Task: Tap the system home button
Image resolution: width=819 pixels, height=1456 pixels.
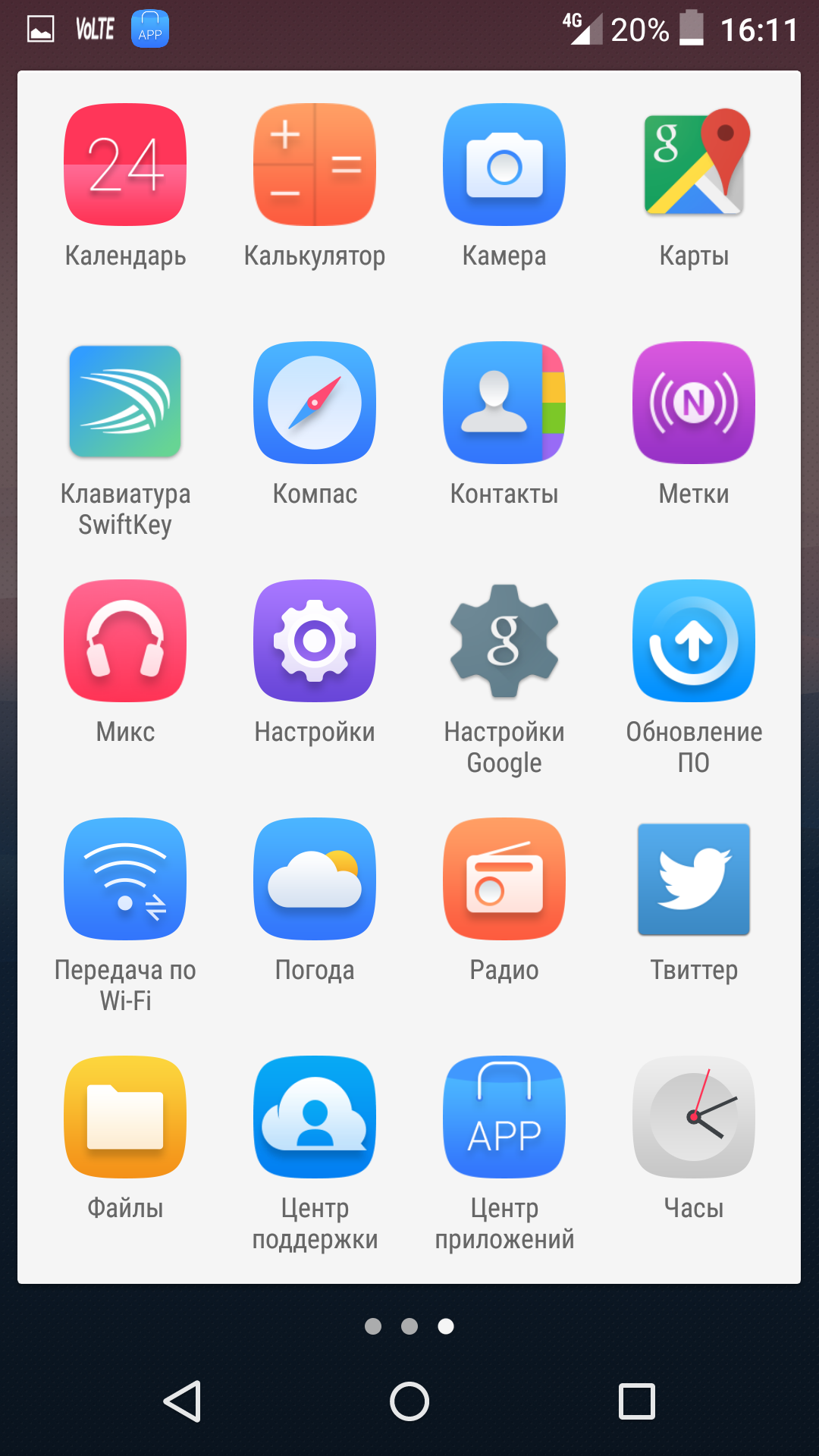Action: pos(409,1401)
